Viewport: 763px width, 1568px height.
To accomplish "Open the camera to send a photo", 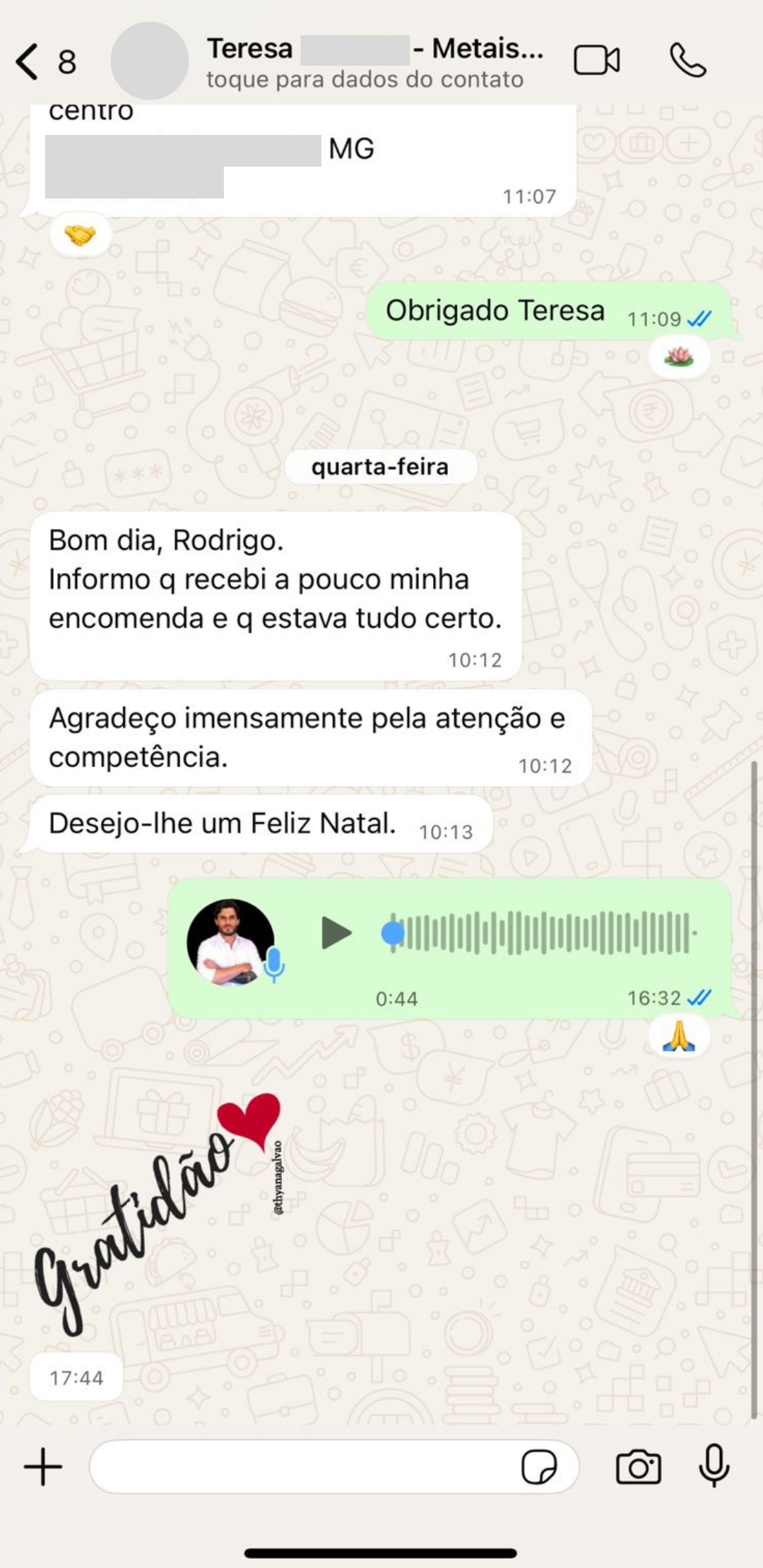I will (638, 1467).
